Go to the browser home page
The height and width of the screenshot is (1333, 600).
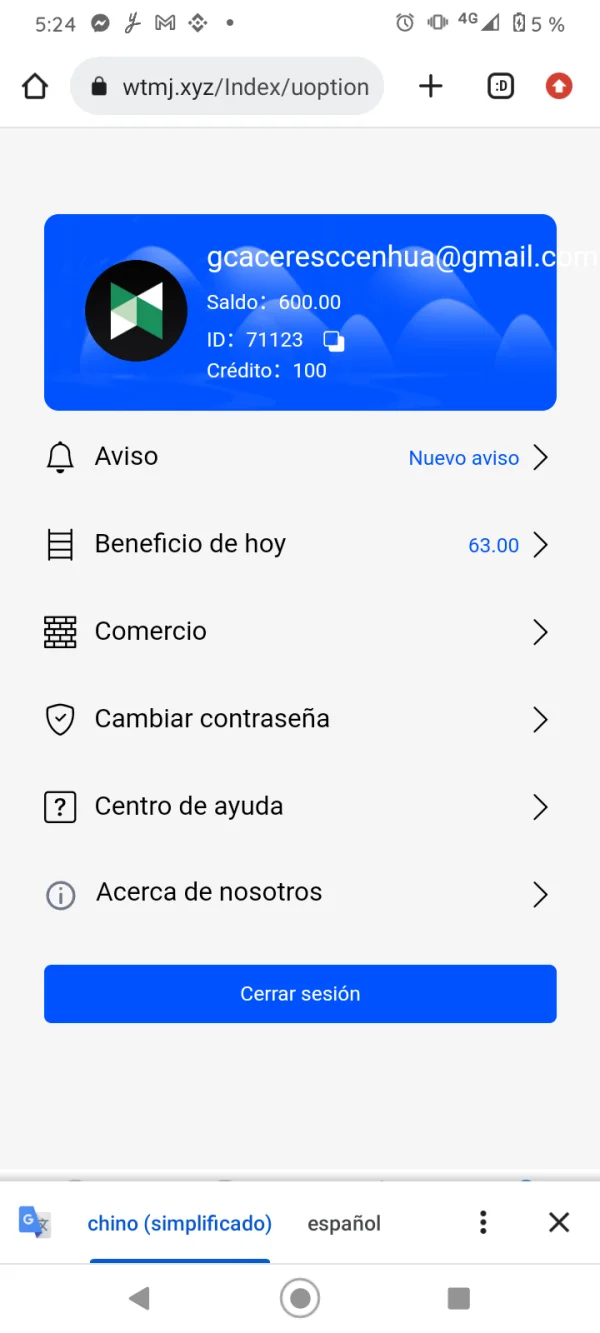pyautogui.click(x=35, y=87)
